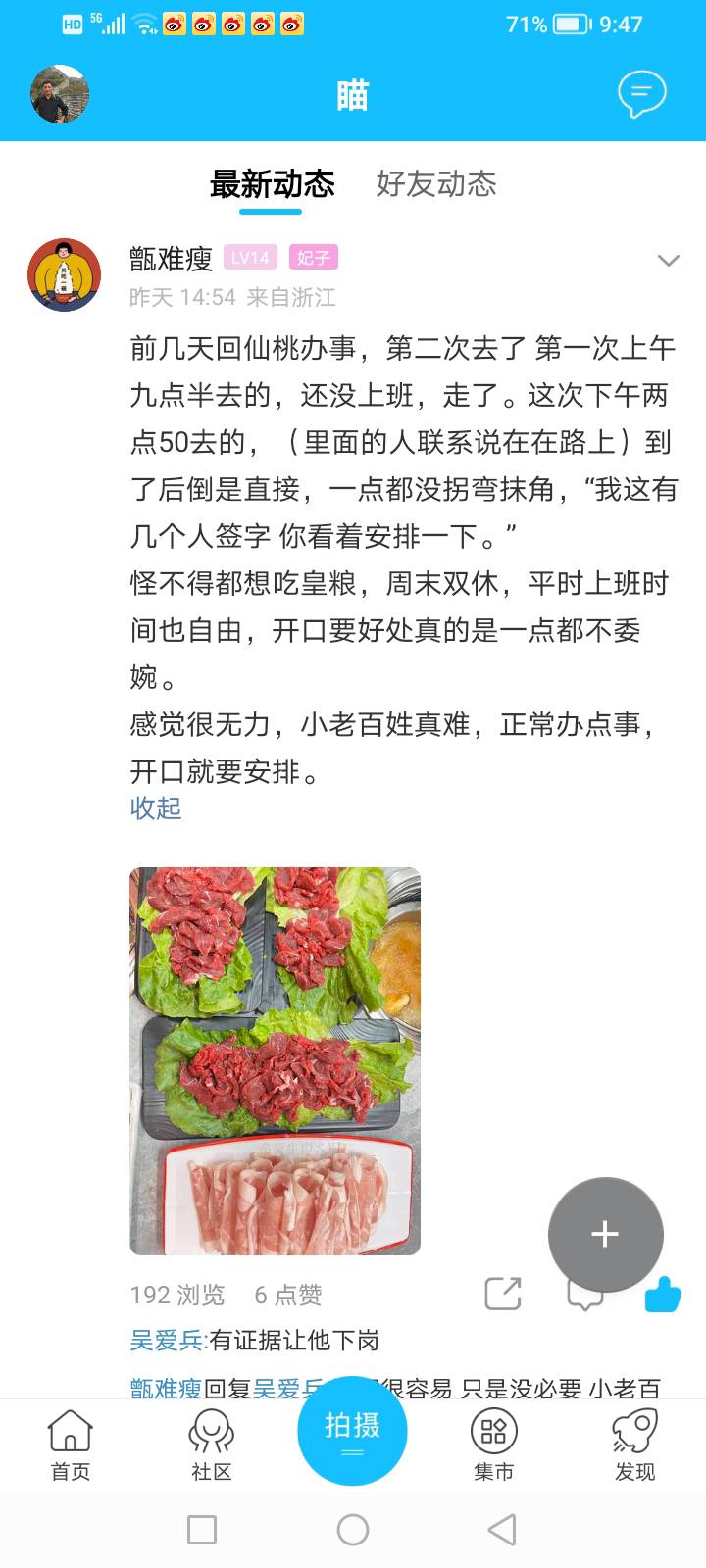Expand the post options chevron
Viewport: 706px width, 1568px height.
click(668, 261)
